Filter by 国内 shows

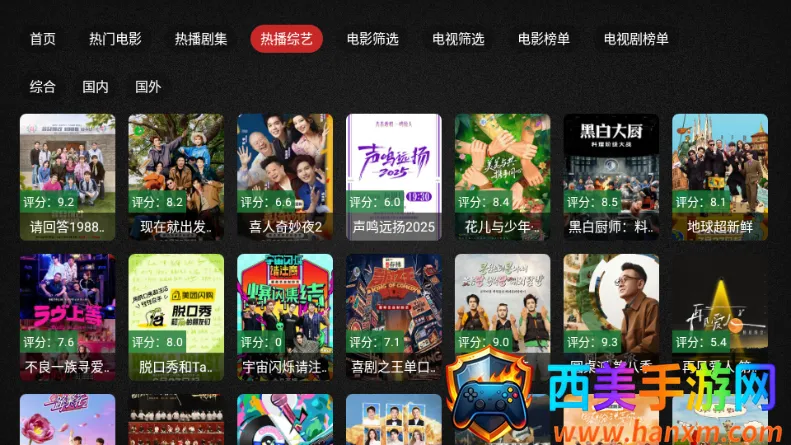[96, 87]
